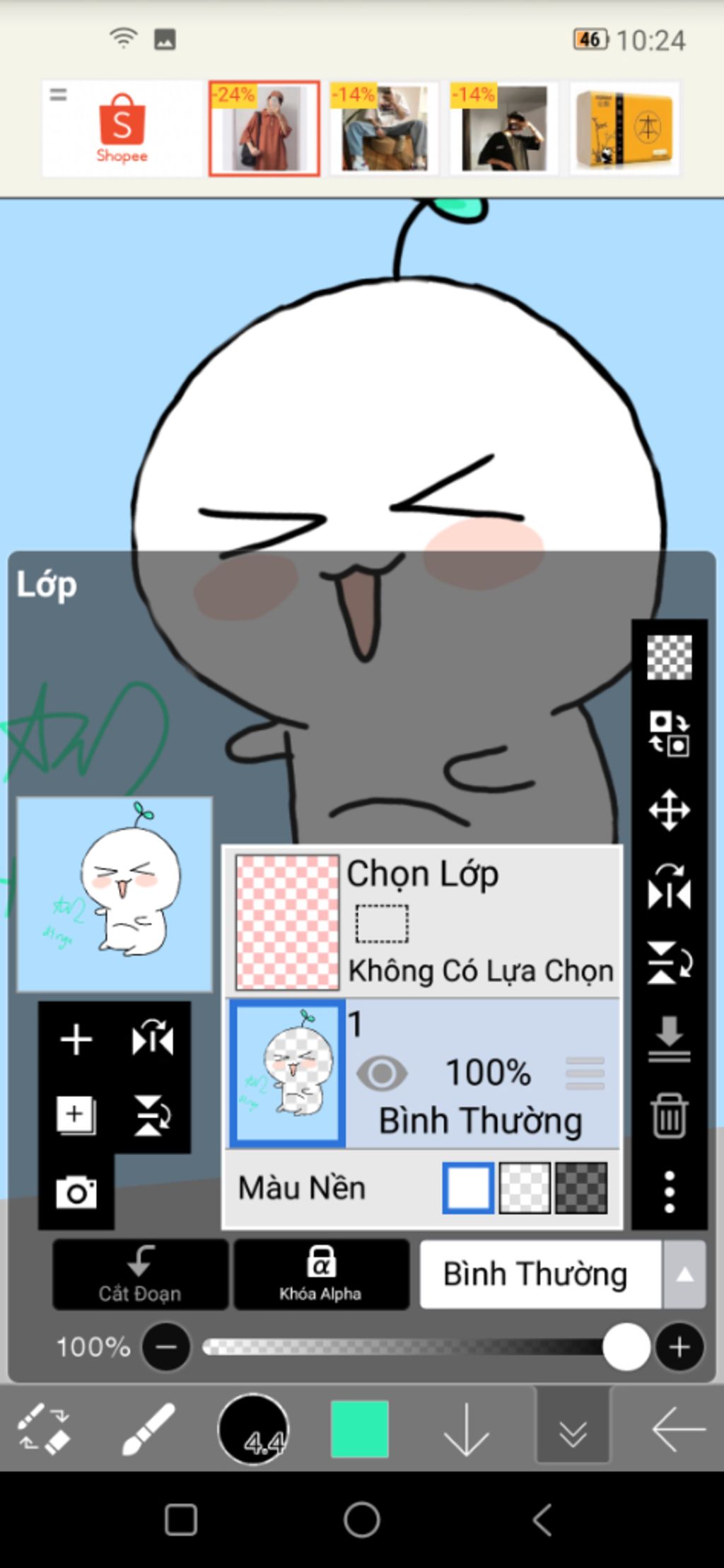Screen dimensions: 724x1568
Task: Open the green color swatch picker
Action: [359, 1429]
